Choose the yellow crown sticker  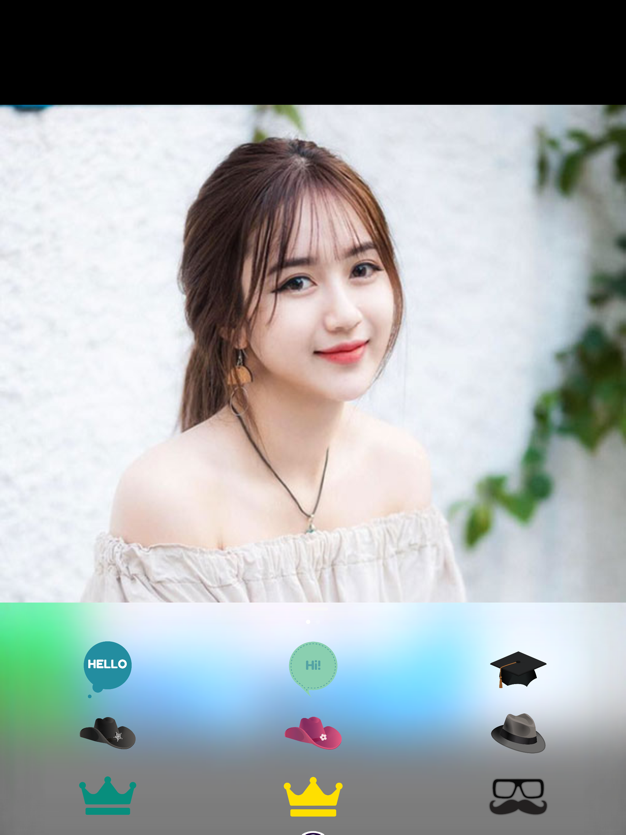313,796
